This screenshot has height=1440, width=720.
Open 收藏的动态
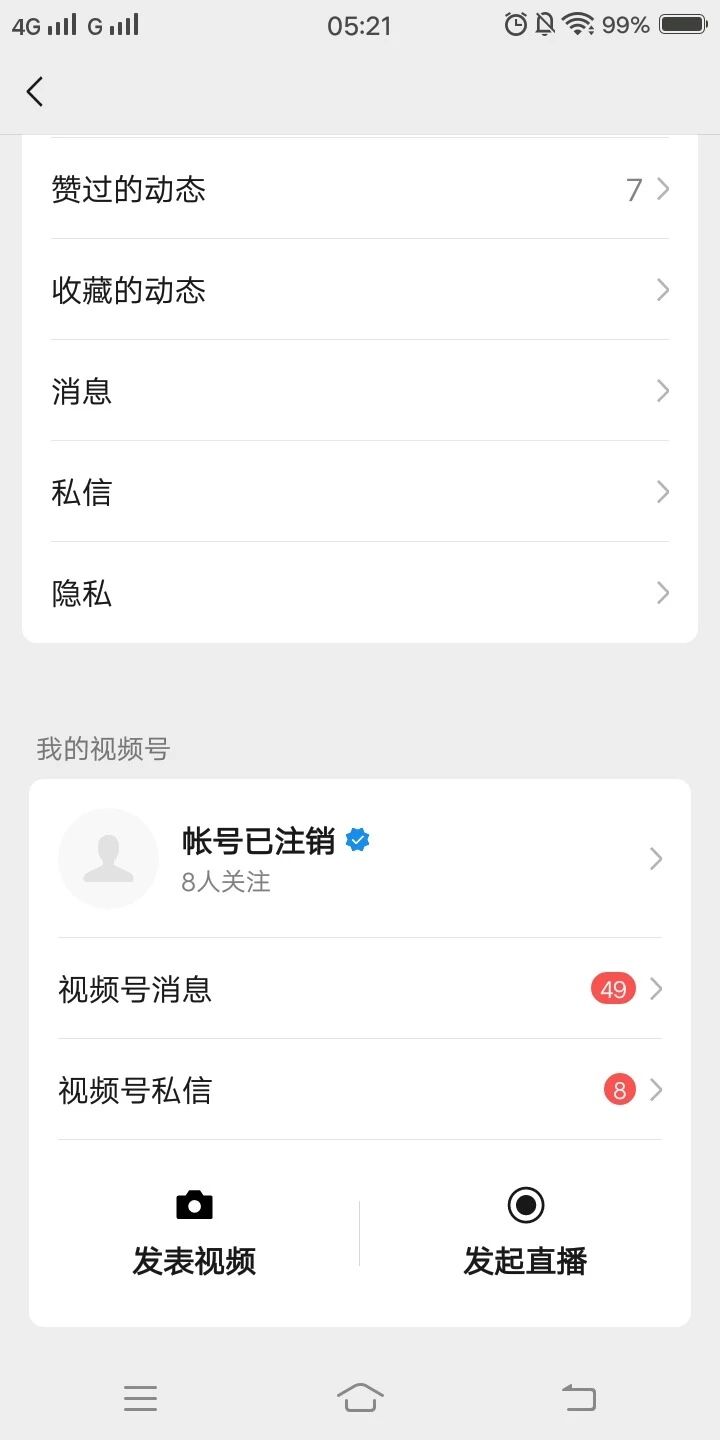point(360,290)
